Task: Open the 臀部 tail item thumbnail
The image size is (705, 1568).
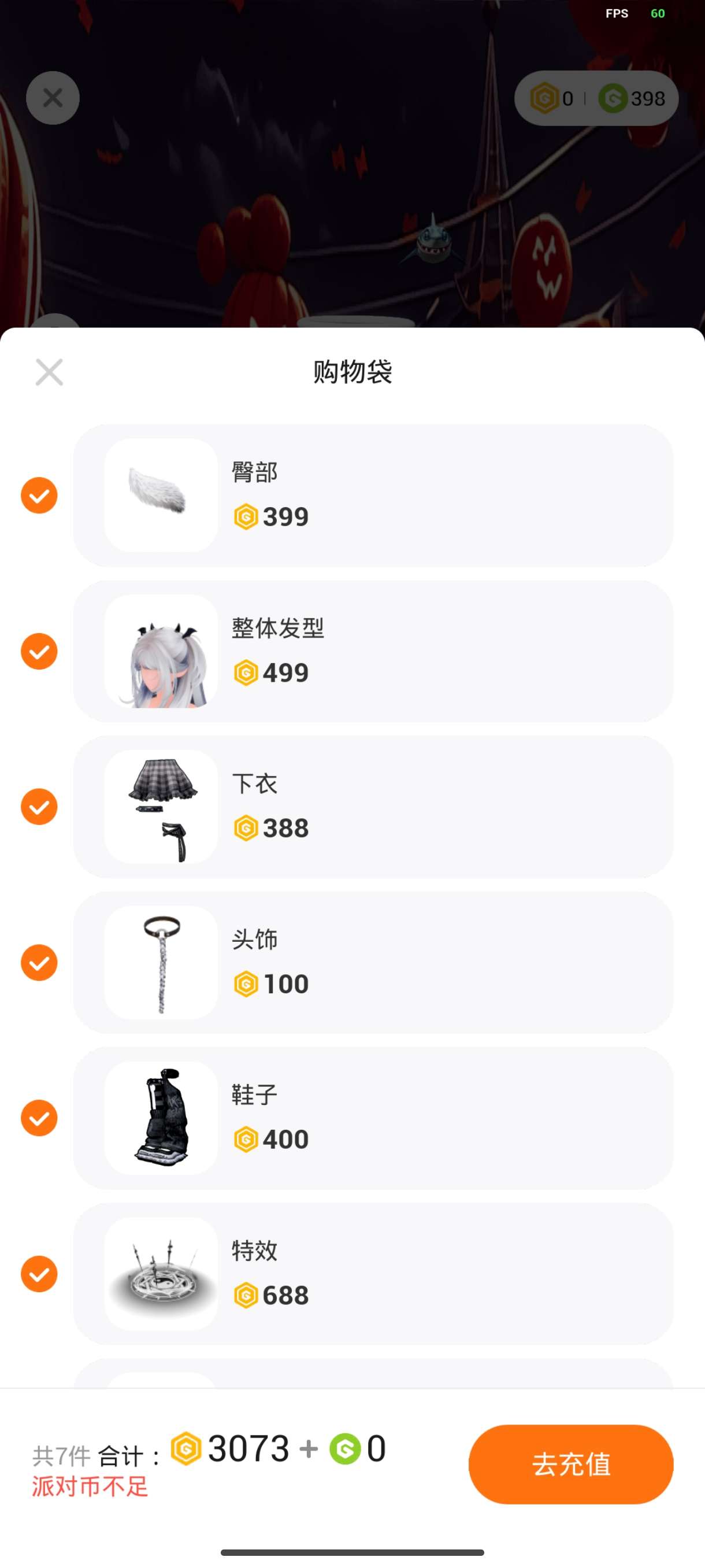Action: pos(161,495)
